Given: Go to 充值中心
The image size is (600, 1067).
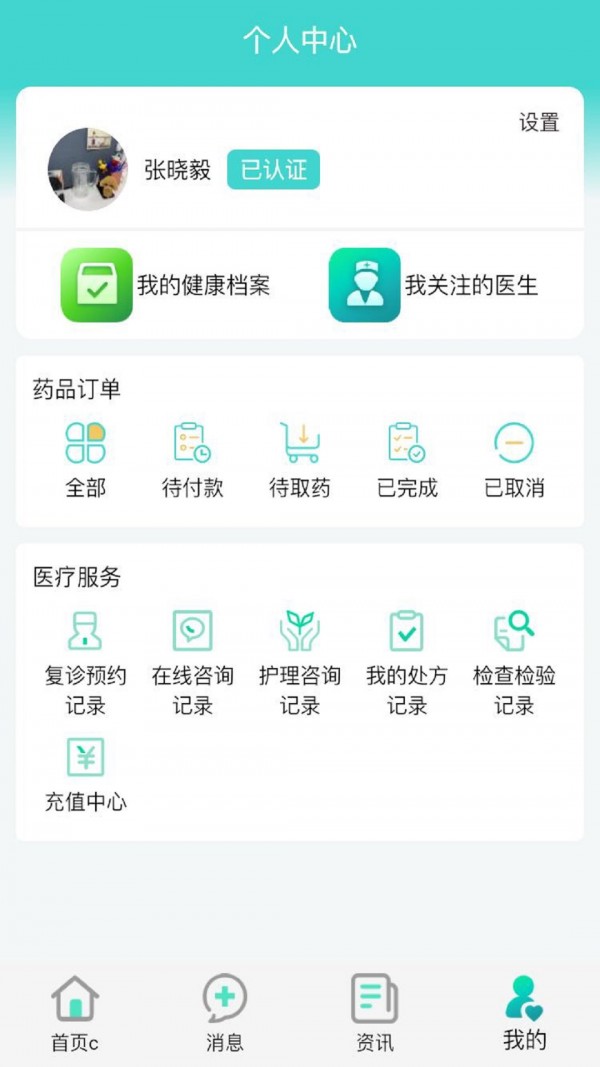Looking at the screenshot, I should 86,773.
